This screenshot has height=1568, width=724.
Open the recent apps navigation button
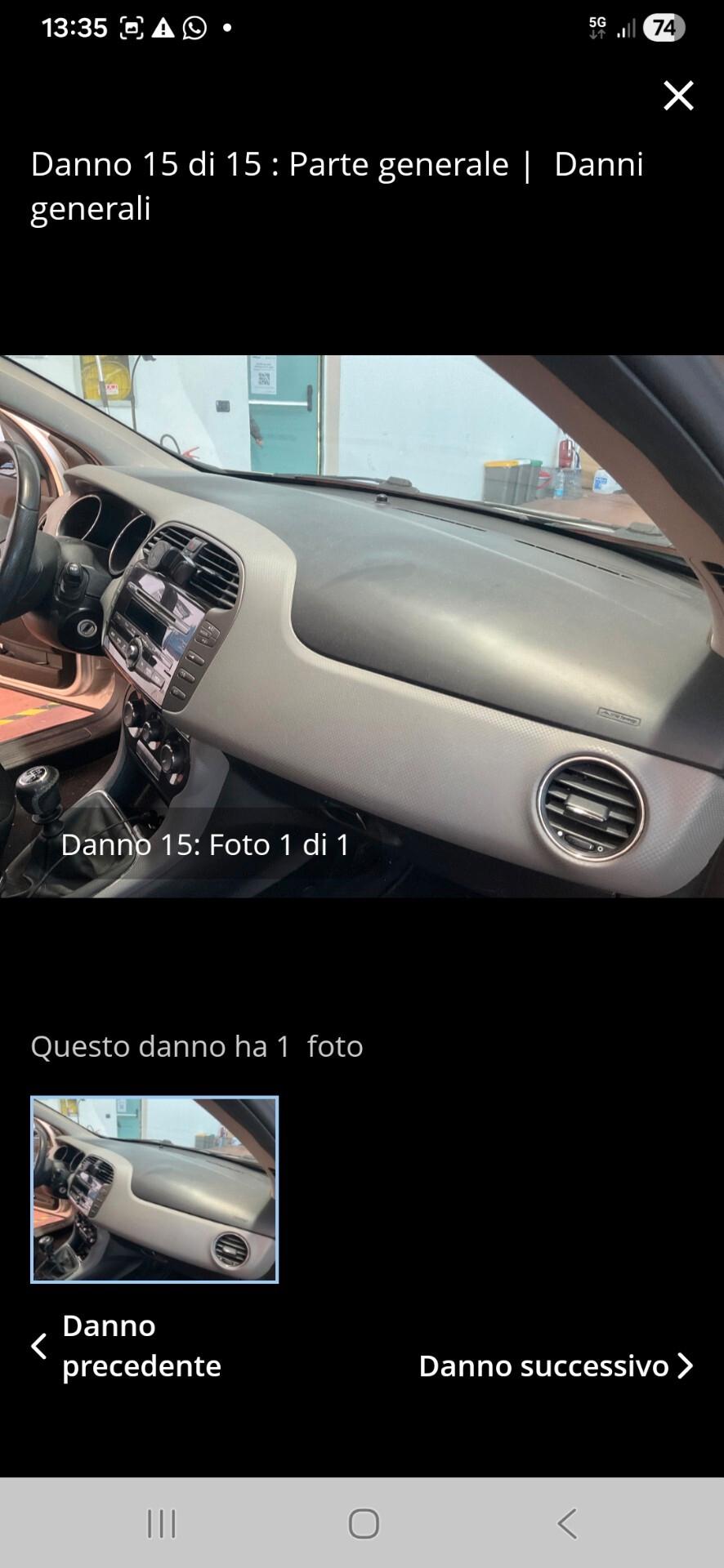[x=163, y=1522]
